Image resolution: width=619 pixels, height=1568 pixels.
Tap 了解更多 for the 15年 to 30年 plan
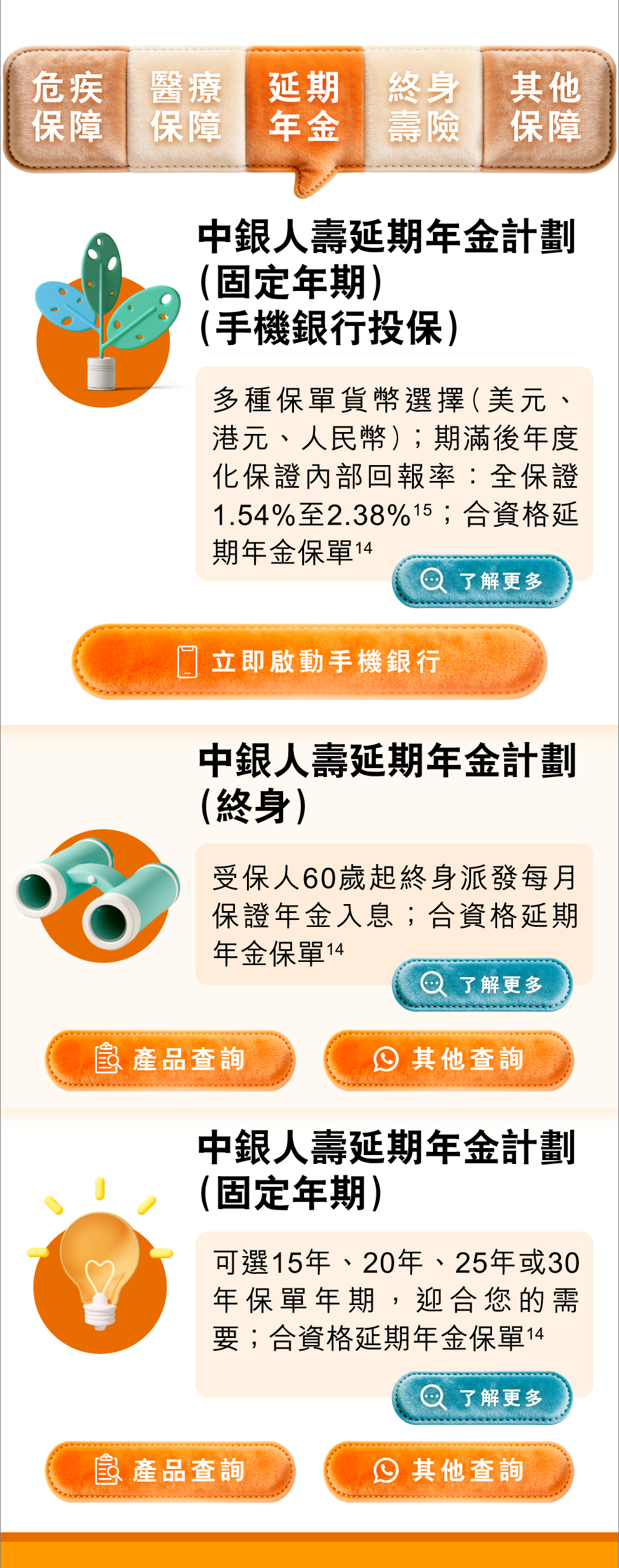click(x=483, y=1398)
